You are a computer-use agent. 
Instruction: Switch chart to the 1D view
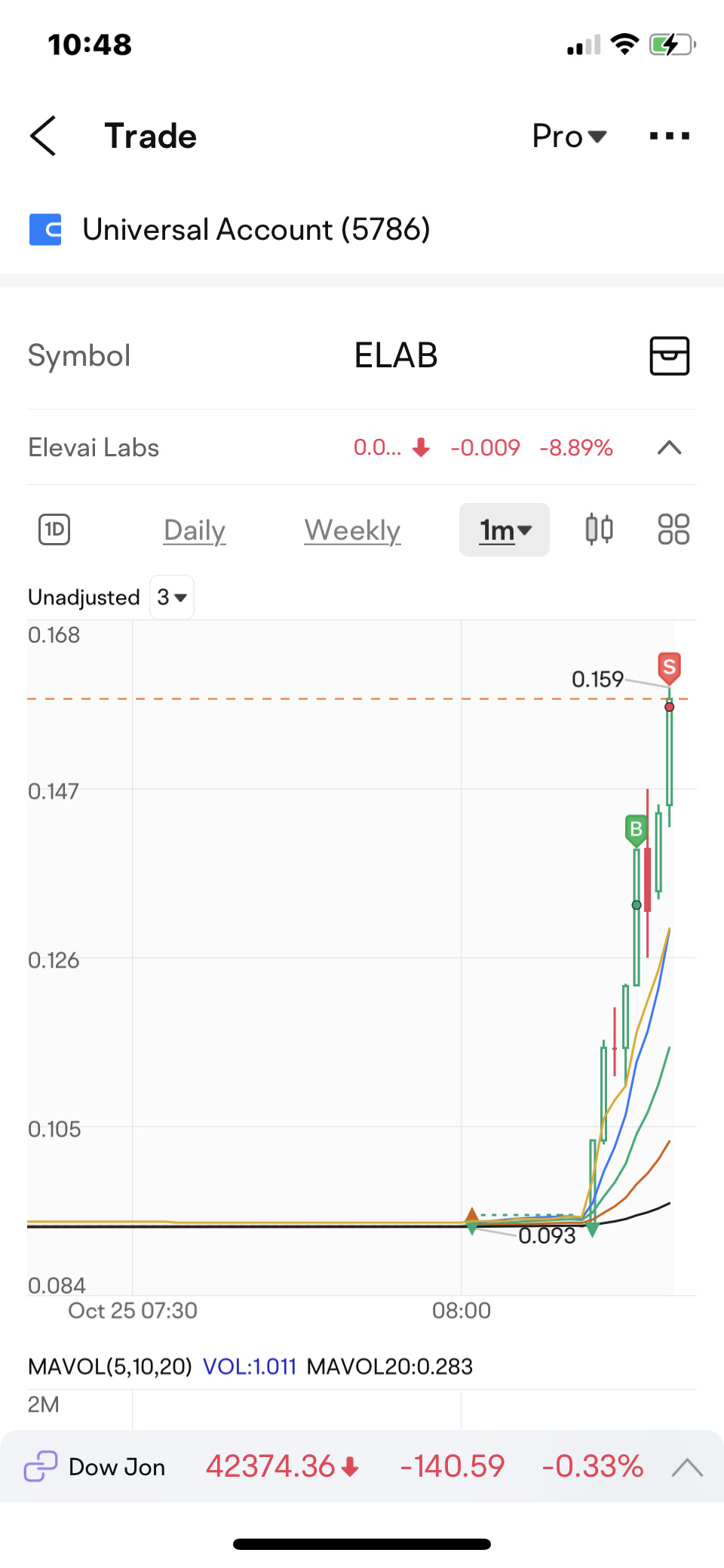[x=54, y=529]
